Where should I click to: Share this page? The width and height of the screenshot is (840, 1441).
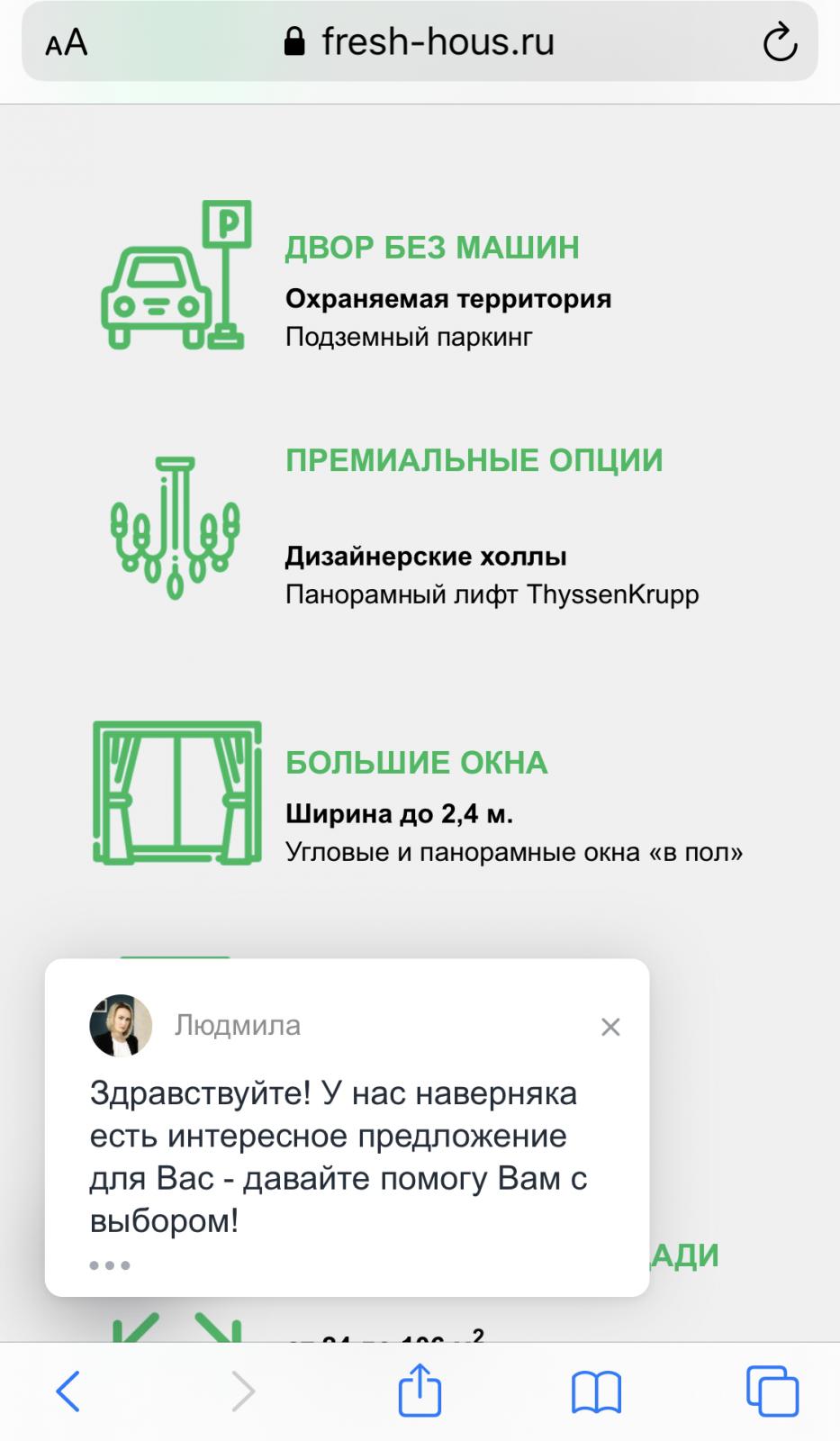420,1390
